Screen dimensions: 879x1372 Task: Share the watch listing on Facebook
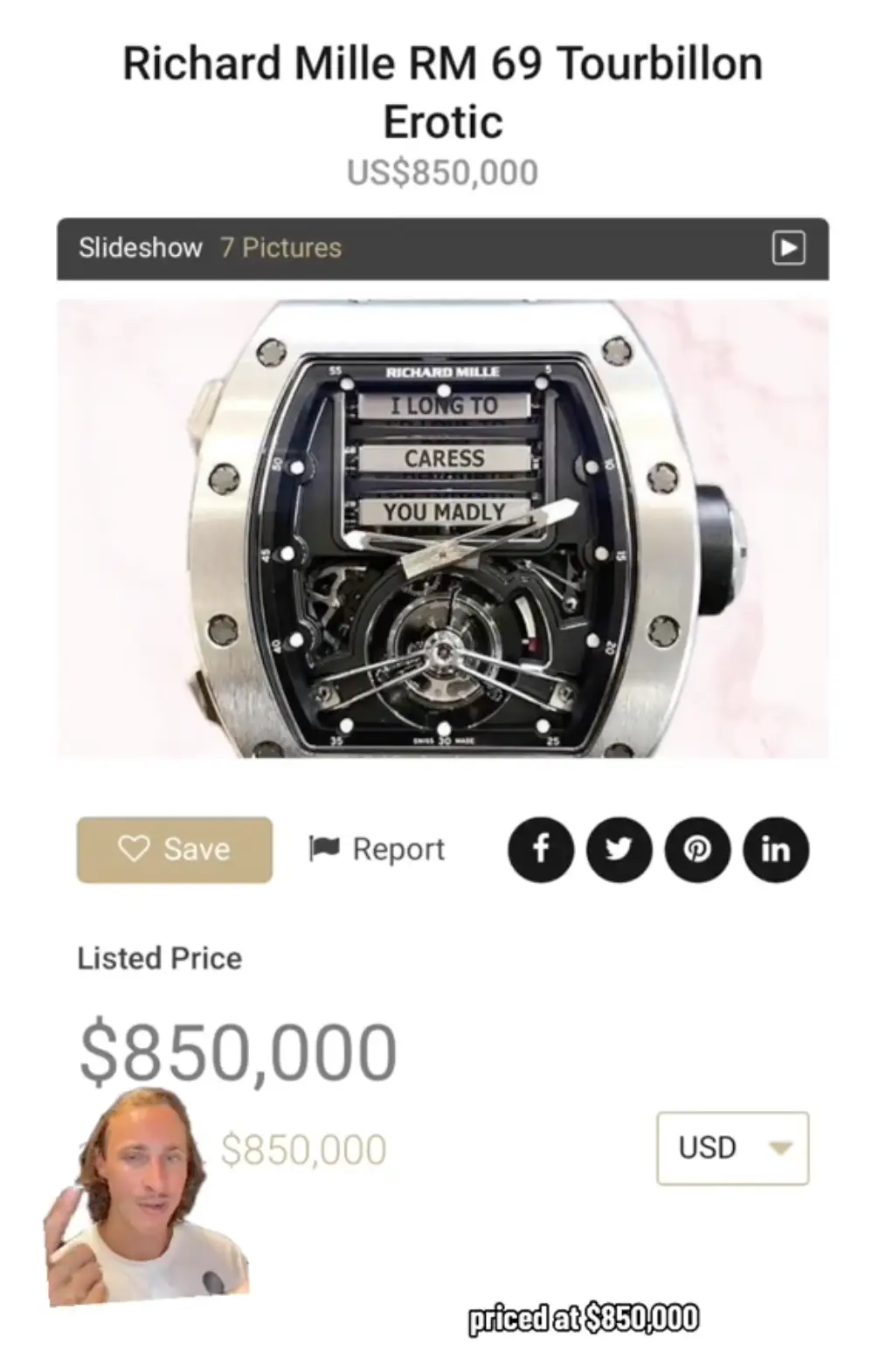pyautogui.click(x=541, y=849)
